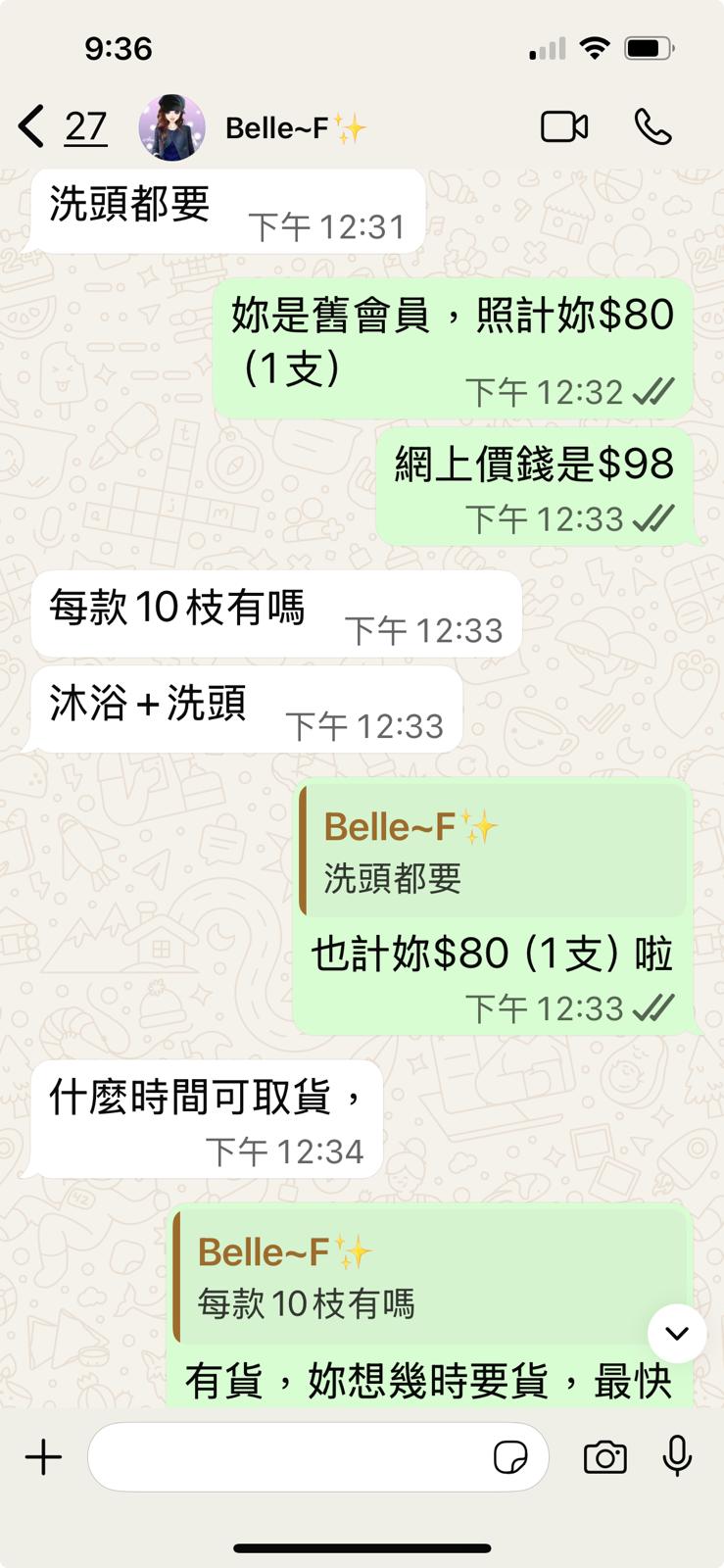Viewport: 724px width, 1568px height.
Task: Open the camera to take a photo
Action: click(x=604, y=1457)
